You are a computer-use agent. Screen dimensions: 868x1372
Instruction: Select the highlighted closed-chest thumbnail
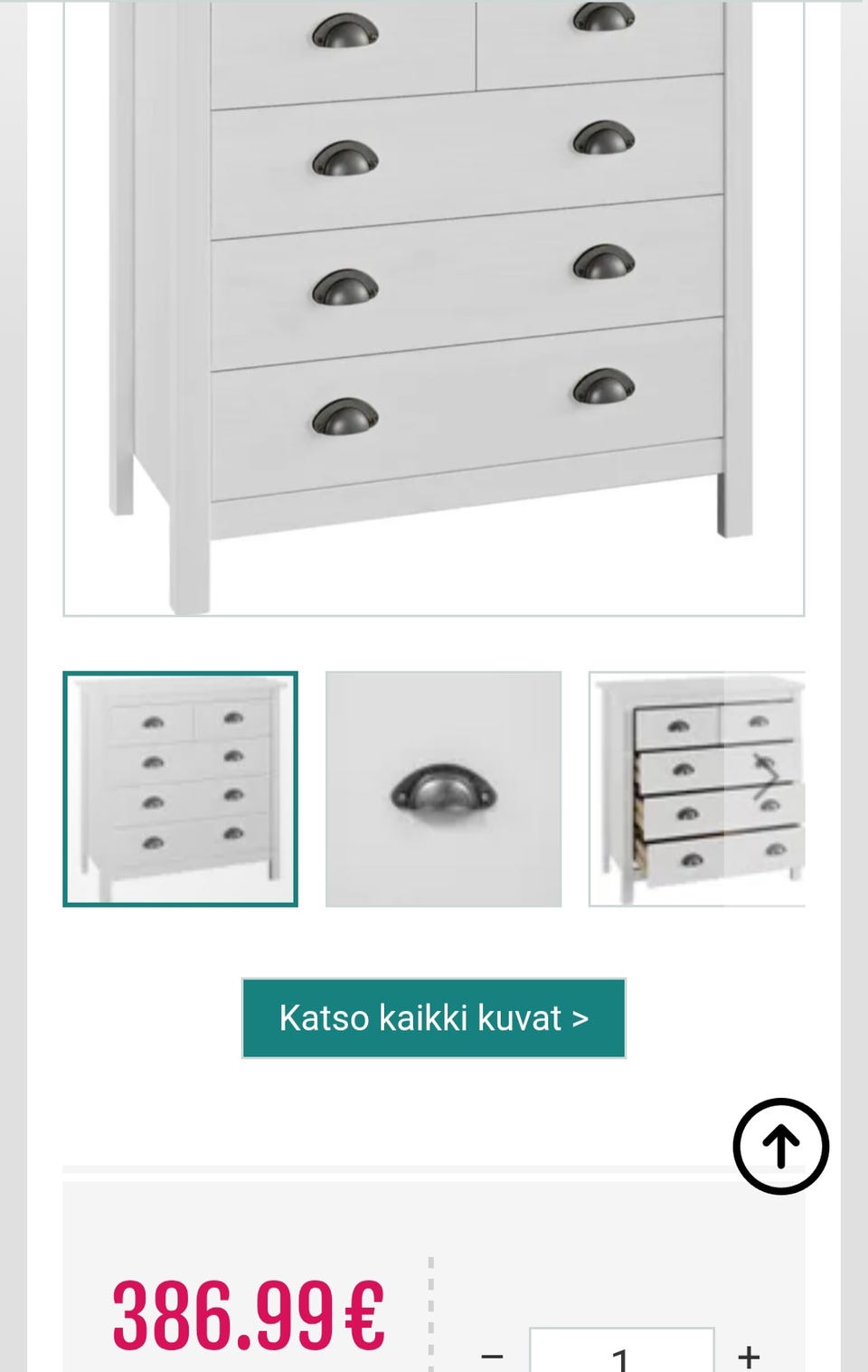[x=179, y=785]
